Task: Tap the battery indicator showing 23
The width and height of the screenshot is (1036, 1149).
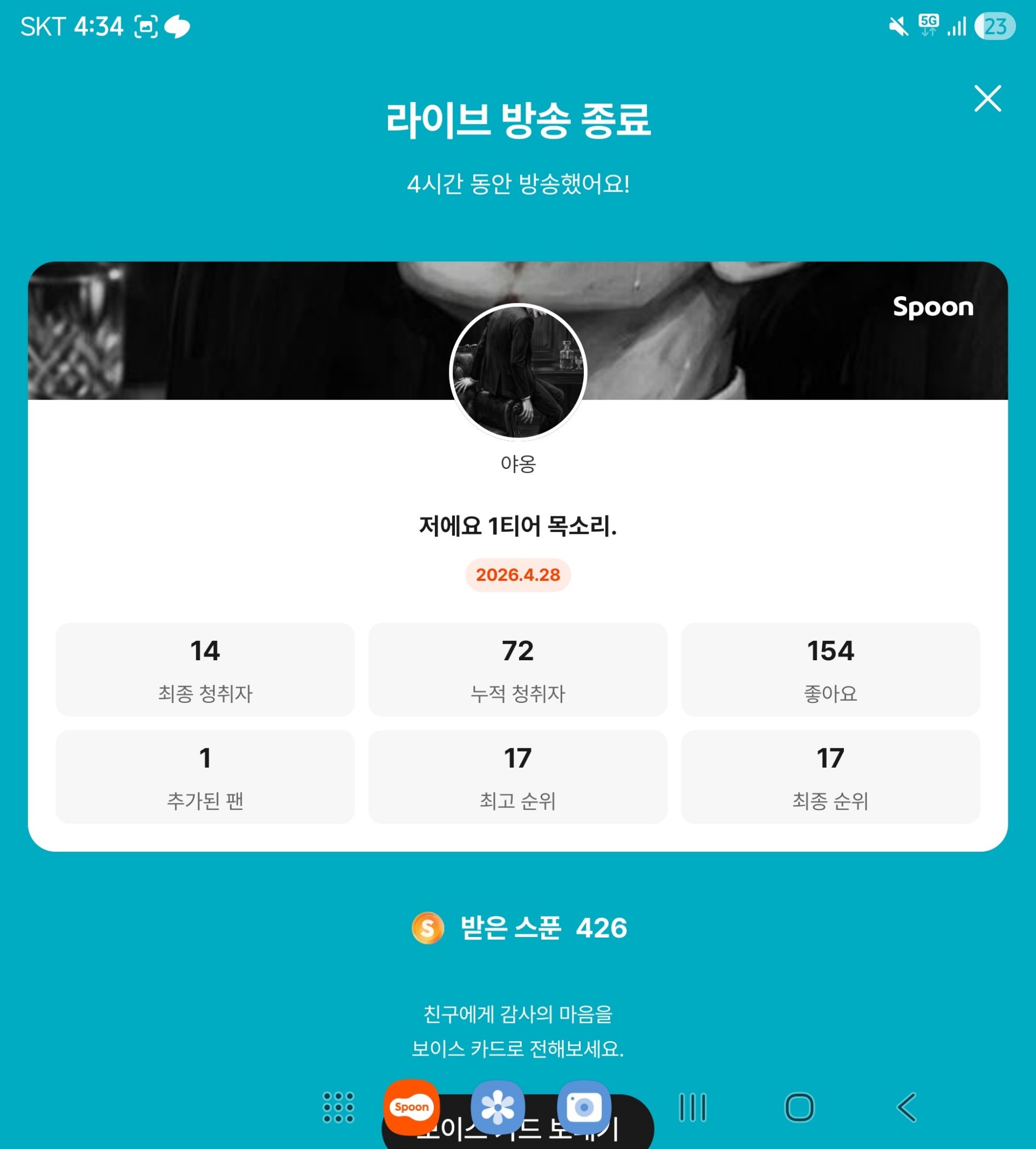Action: pyautogui.click(x=996, y=24)
